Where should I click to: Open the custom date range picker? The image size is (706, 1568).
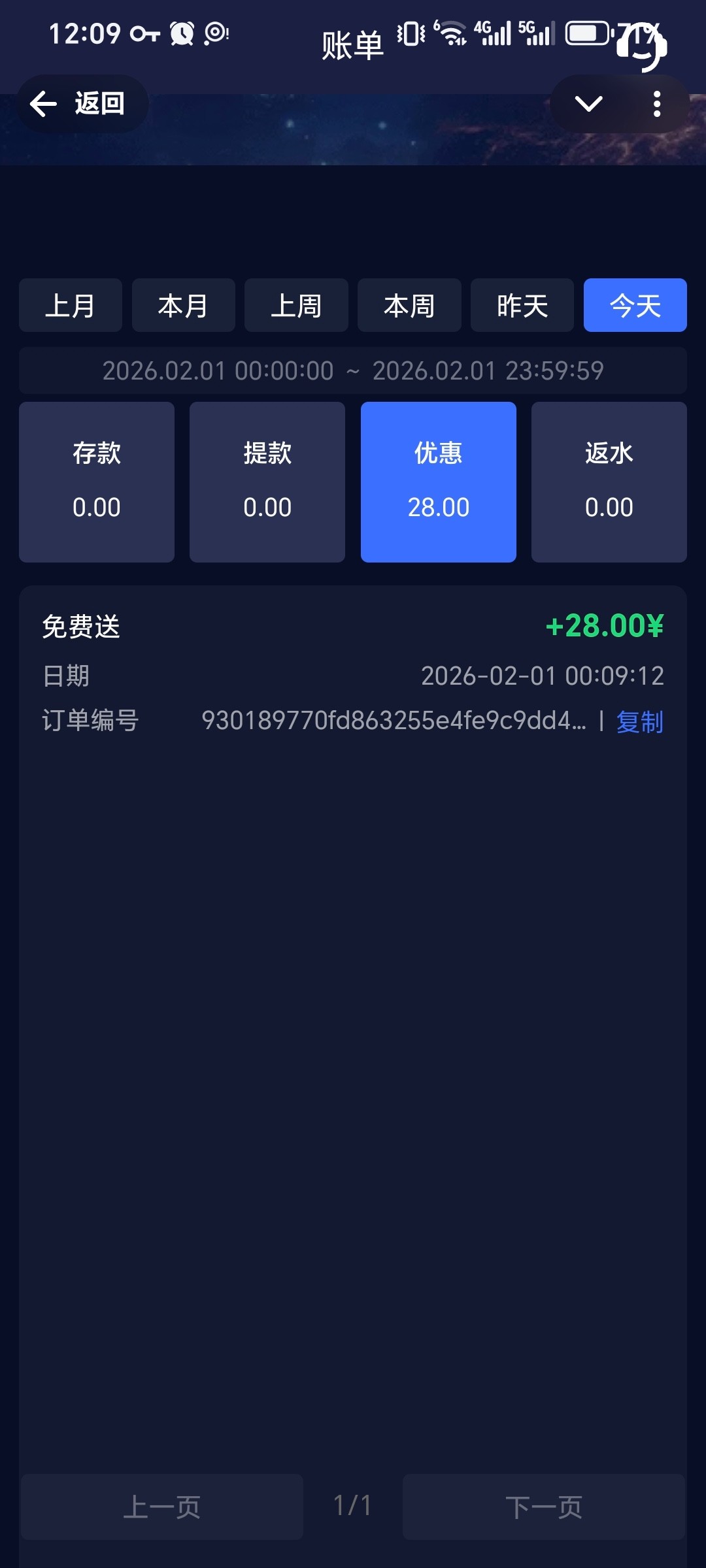[x=353, y=371]
